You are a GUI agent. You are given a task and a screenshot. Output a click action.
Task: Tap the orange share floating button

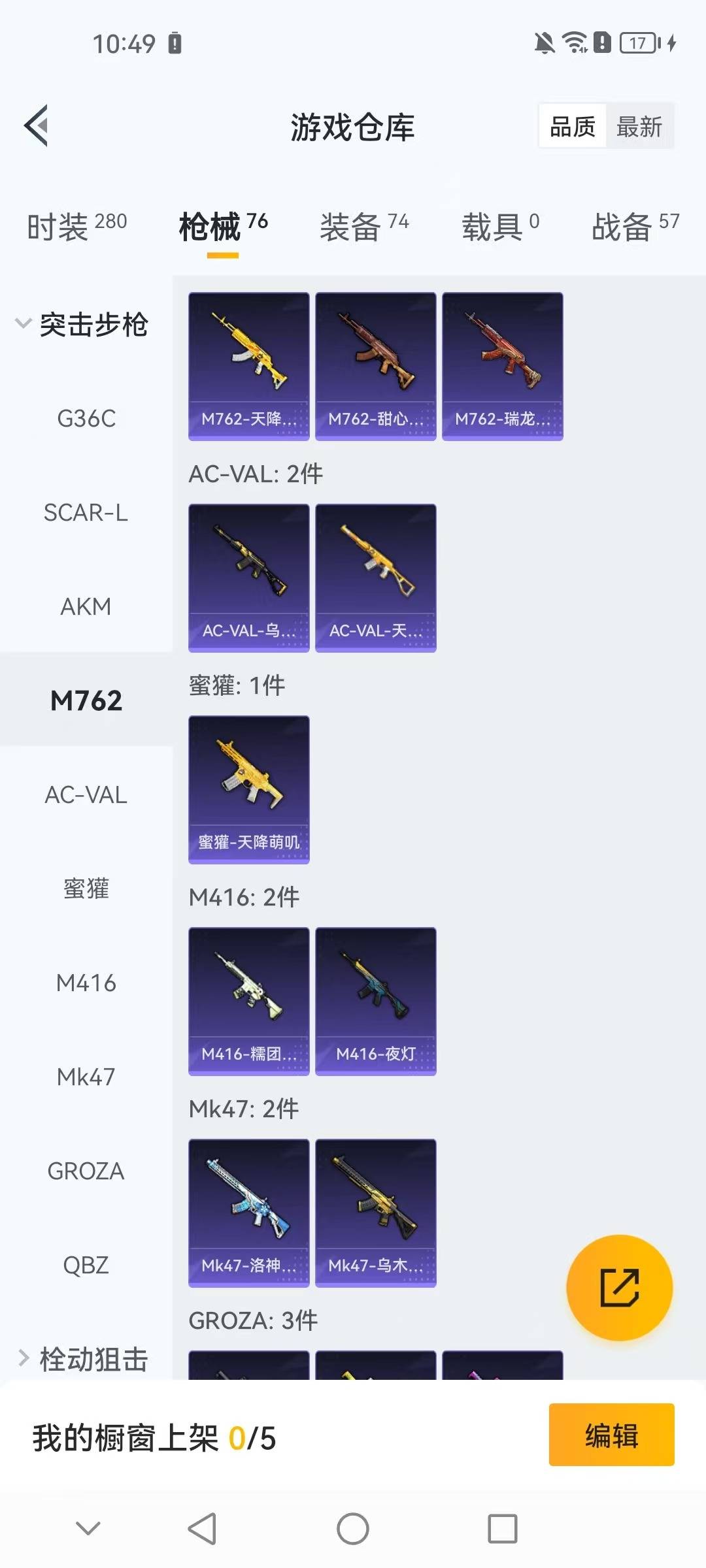click(x=619, y=1288)
